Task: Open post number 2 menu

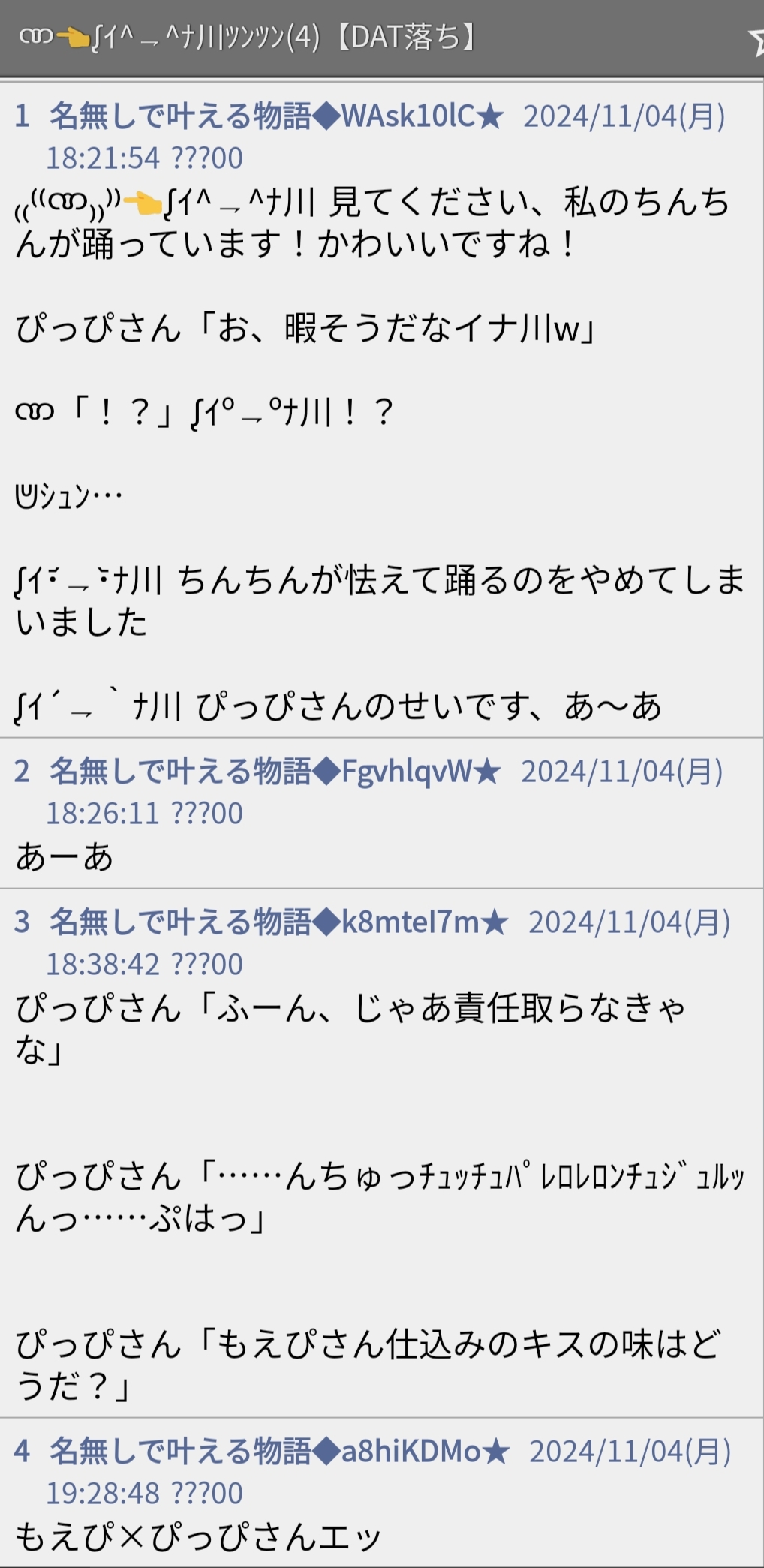Action: [x=23, y=772]
